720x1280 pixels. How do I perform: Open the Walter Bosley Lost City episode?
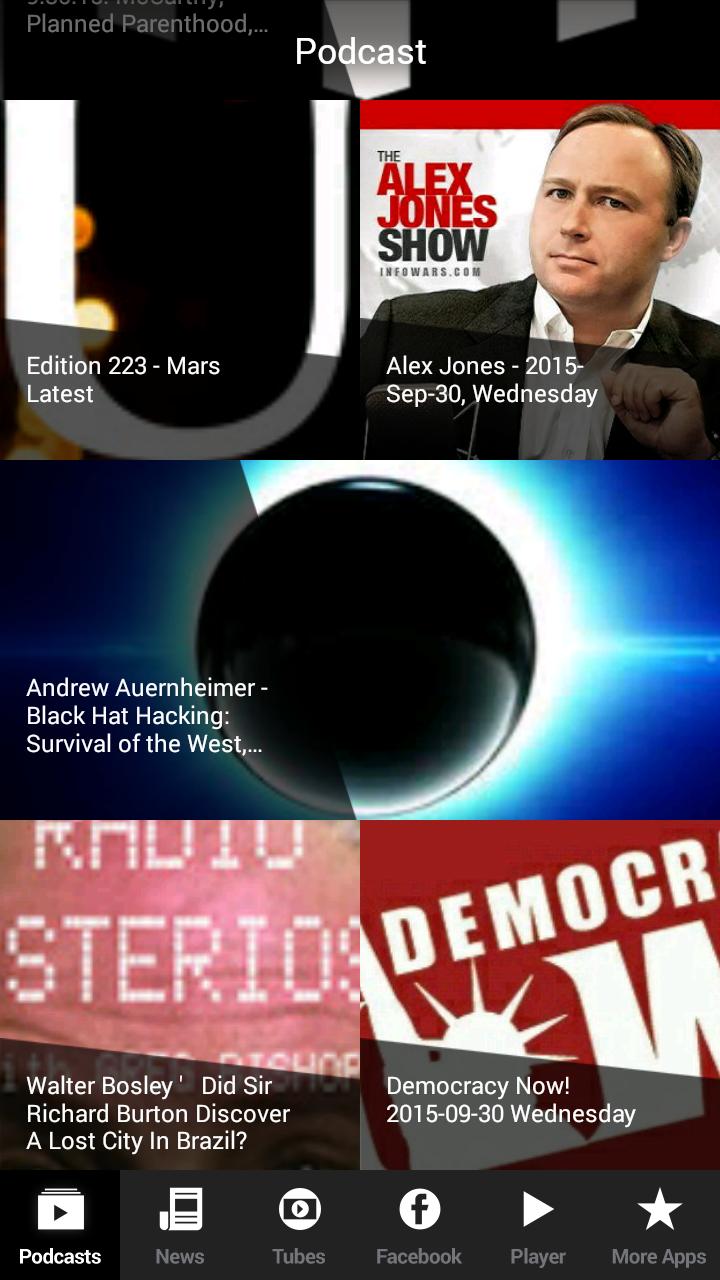point(178,995)
